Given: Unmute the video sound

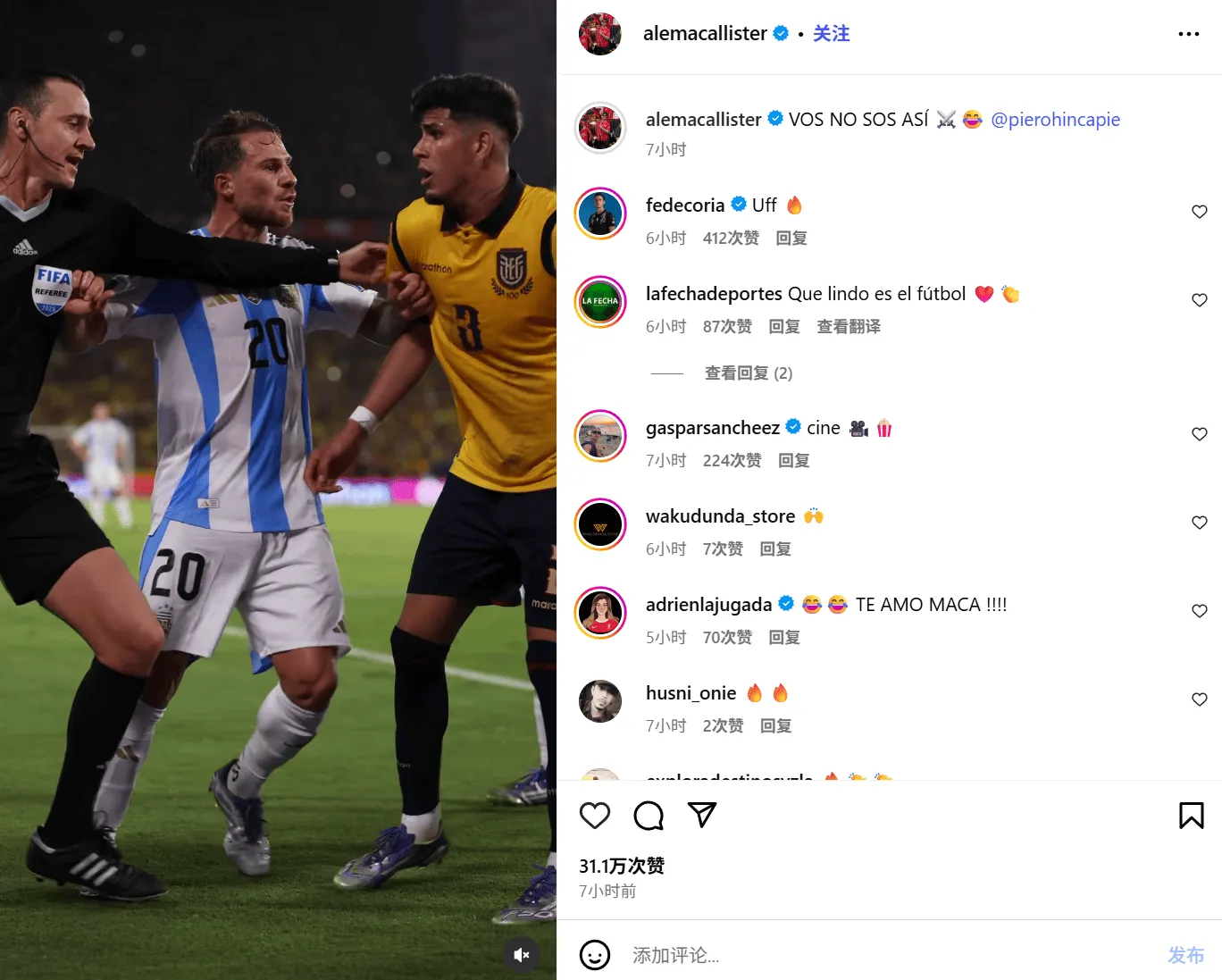Looking at the screenshot, I should [522, 955].
